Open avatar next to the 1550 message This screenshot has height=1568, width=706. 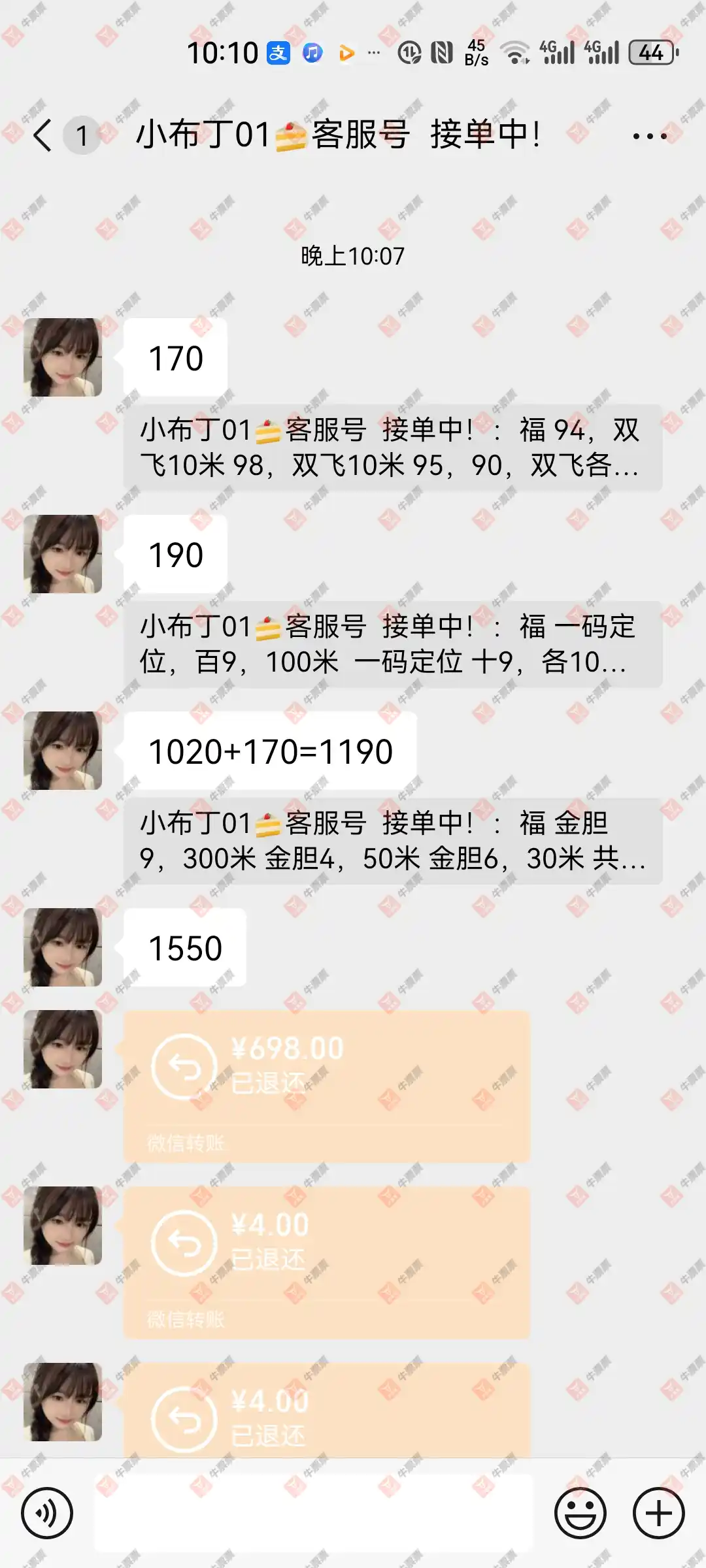click(x=63, y=947)
